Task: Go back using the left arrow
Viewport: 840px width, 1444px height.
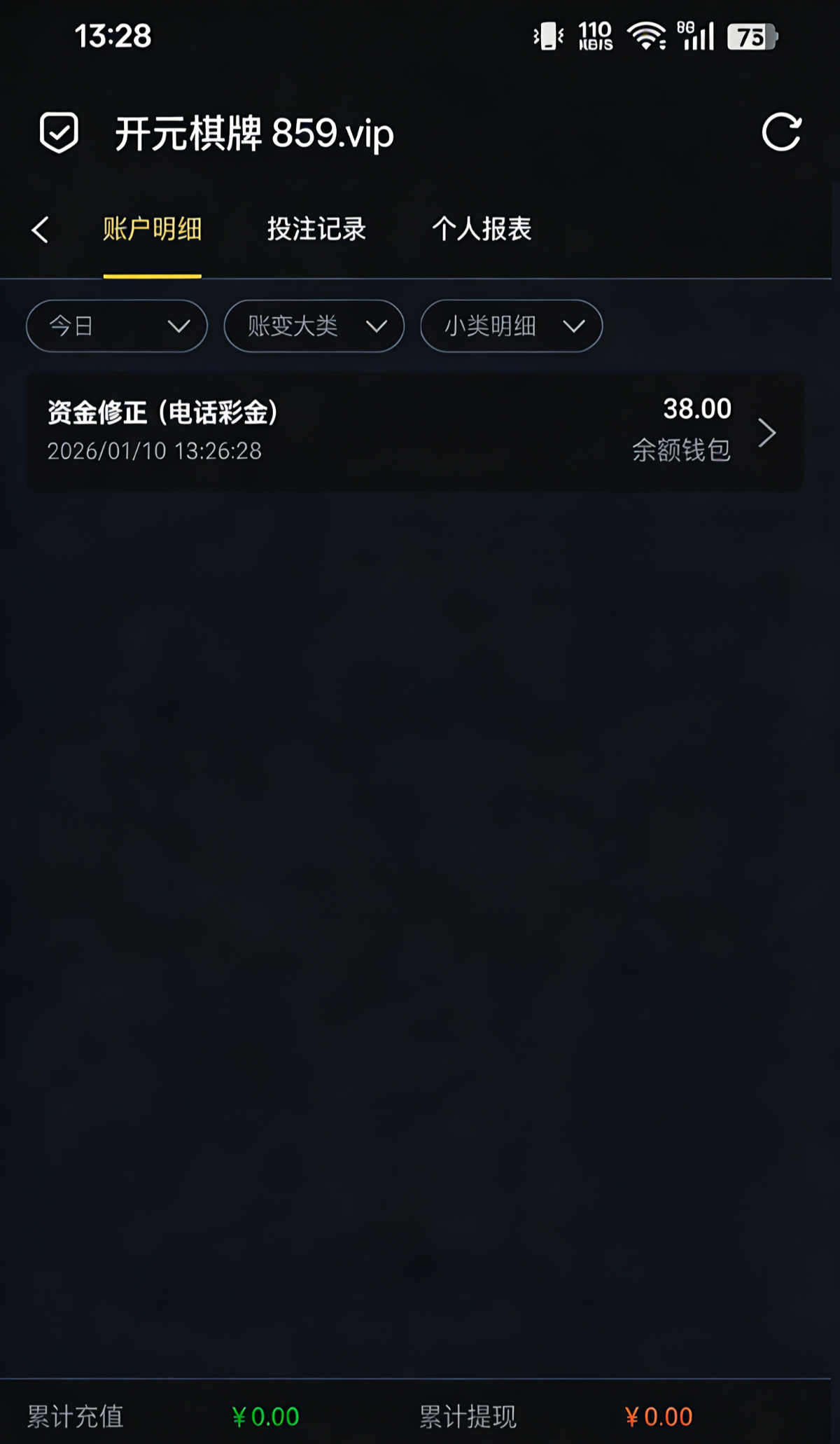Action: pyautogui.click(x=41, y=230)
